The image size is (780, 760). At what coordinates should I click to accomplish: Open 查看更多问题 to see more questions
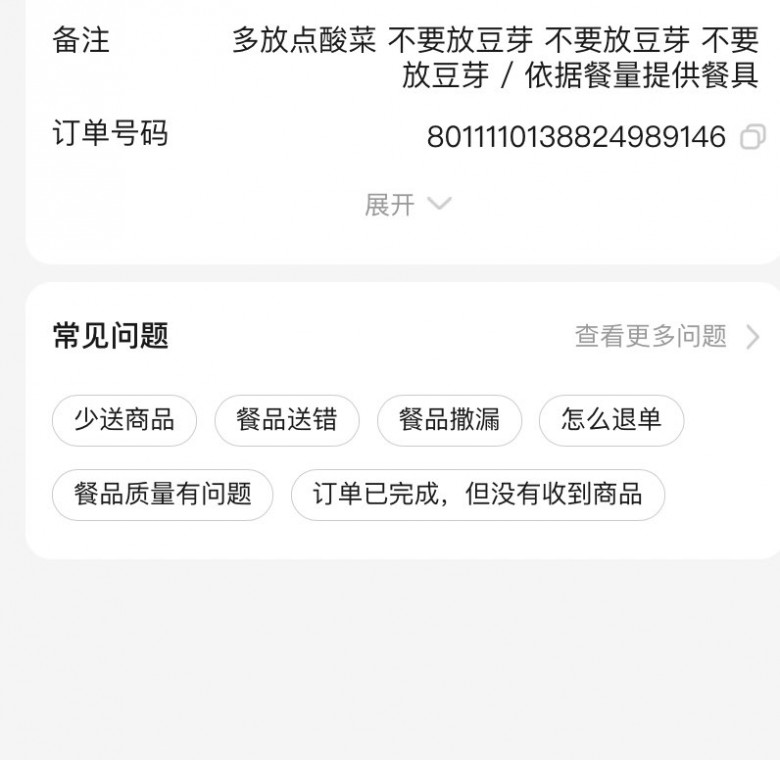click(x=667, y=336)
